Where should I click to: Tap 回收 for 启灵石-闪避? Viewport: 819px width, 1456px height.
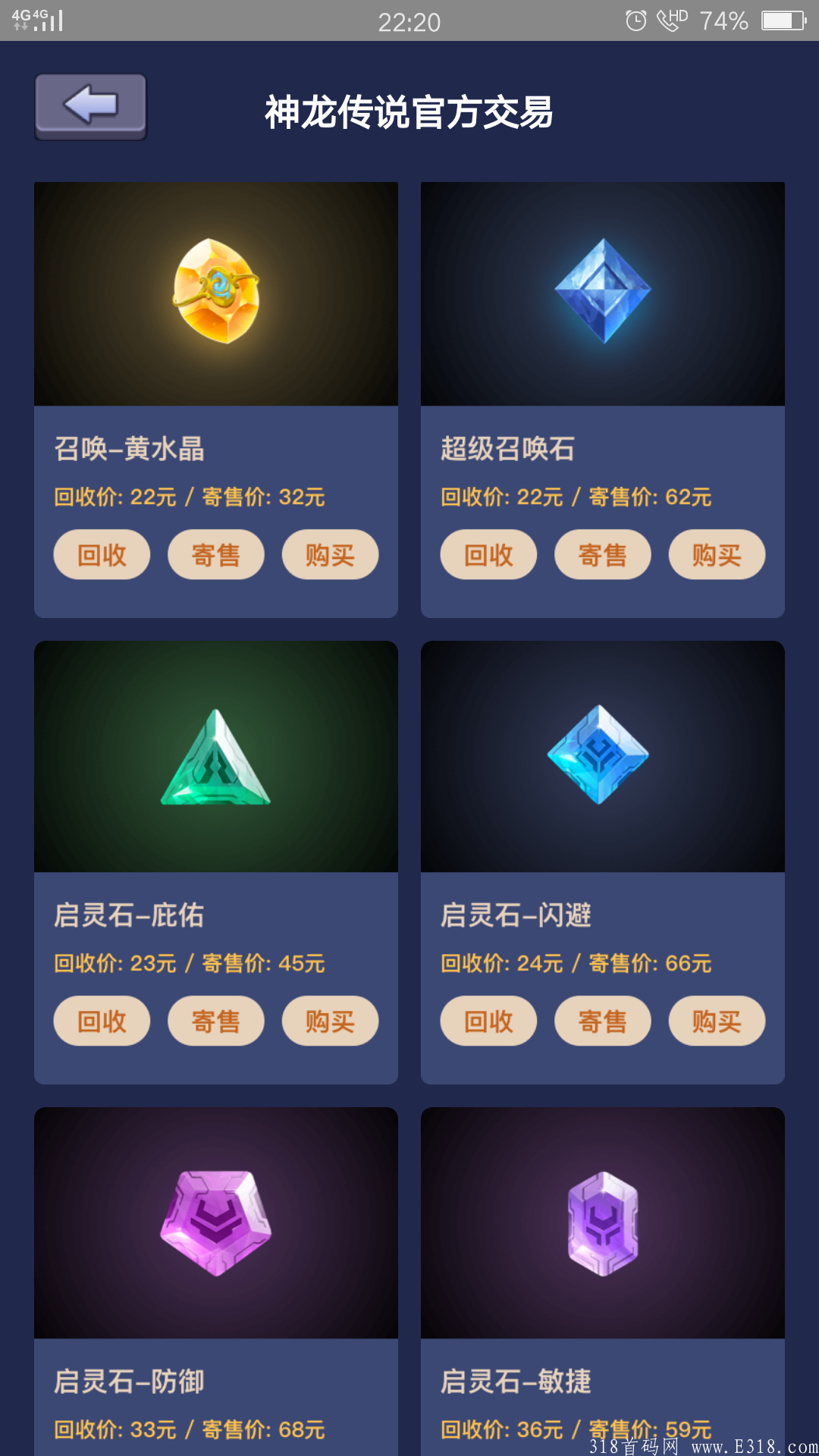[x=488, y=1021]
